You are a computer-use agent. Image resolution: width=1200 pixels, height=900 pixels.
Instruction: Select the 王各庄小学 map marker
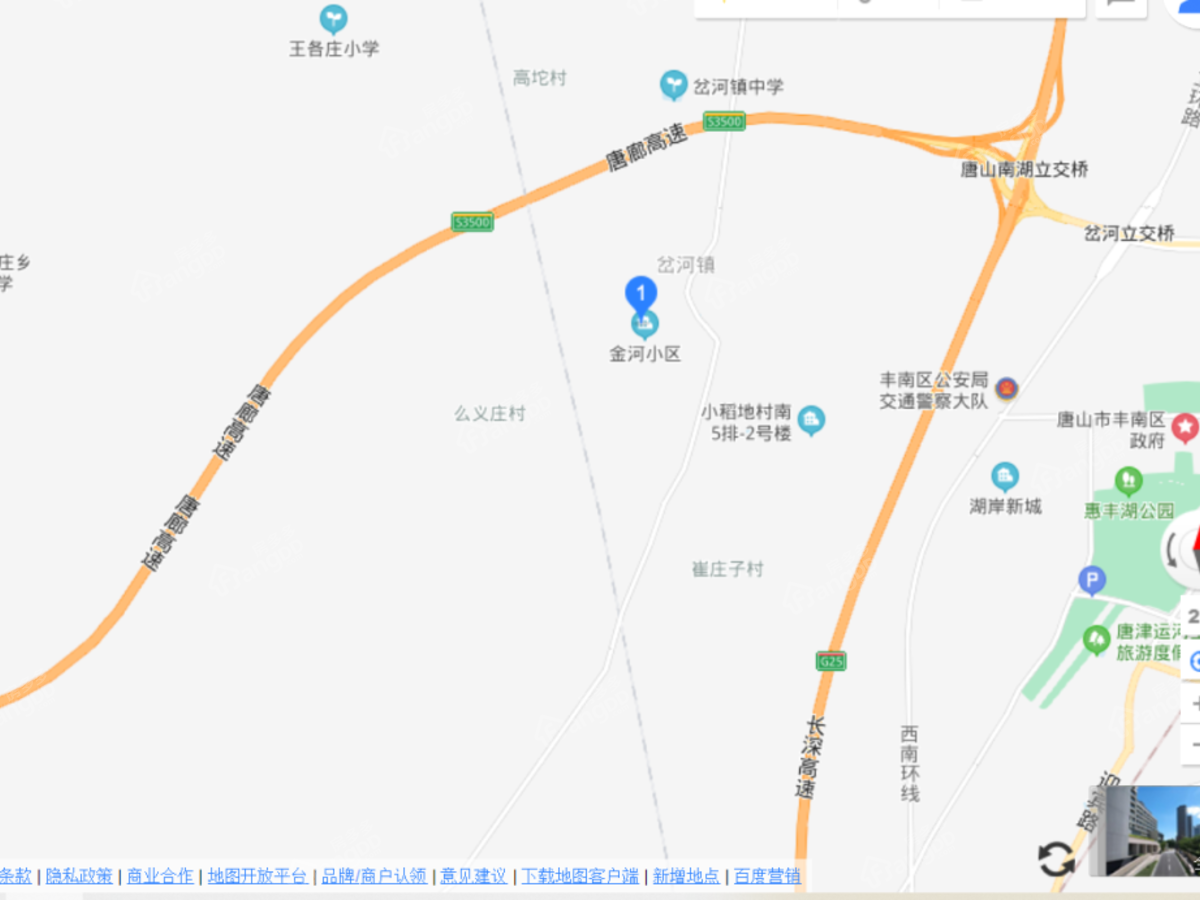333,19
